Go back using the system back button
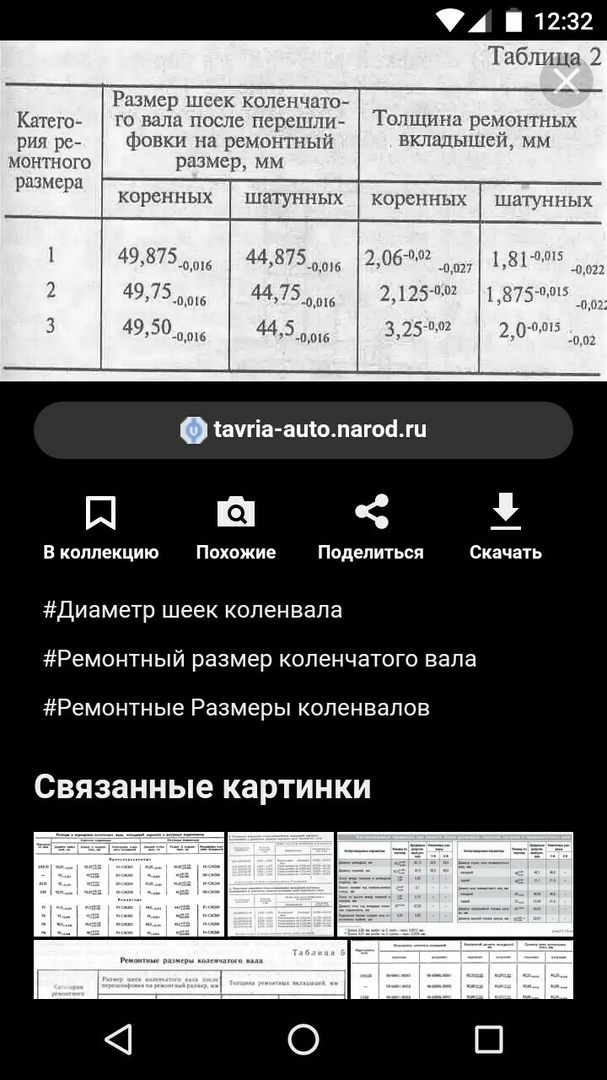 [x=118, y=1039]
